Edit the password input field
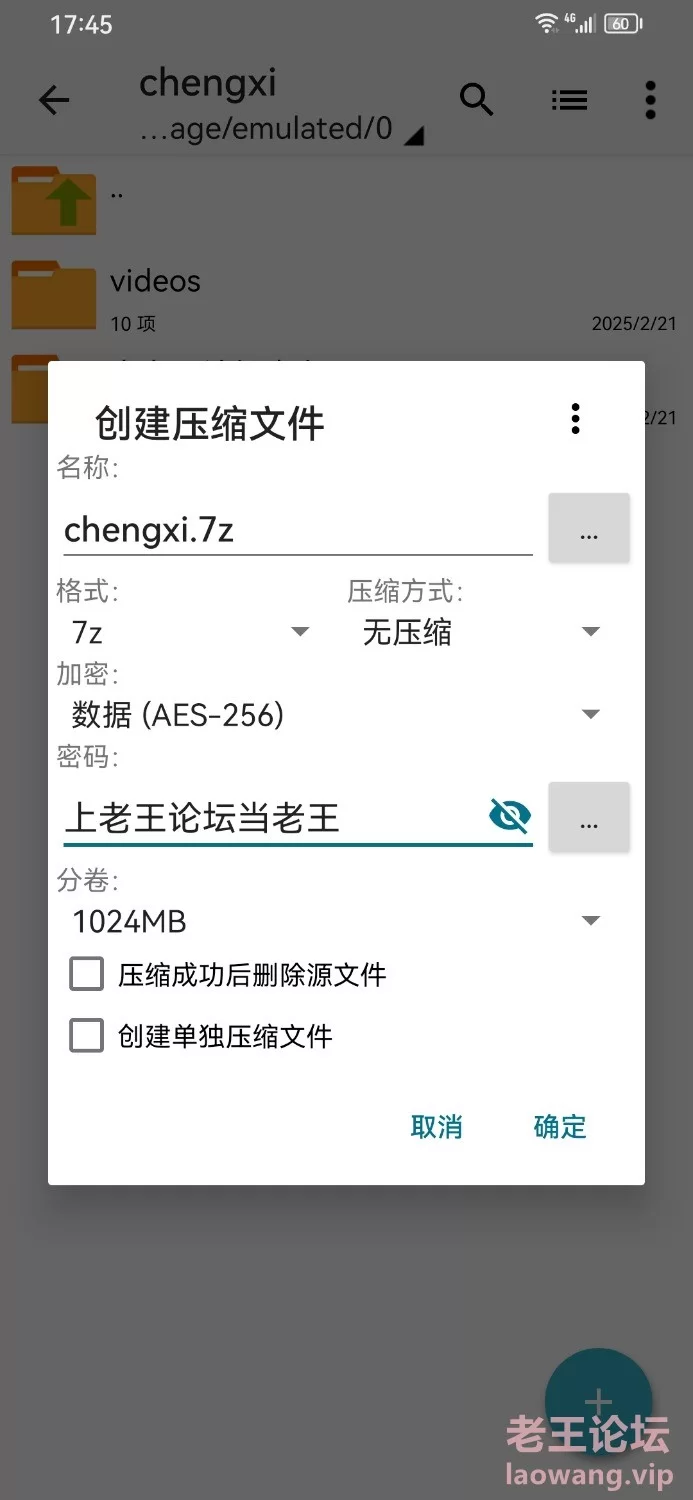This screenshot has width=693, height=1500. click(x=272, y=818)
